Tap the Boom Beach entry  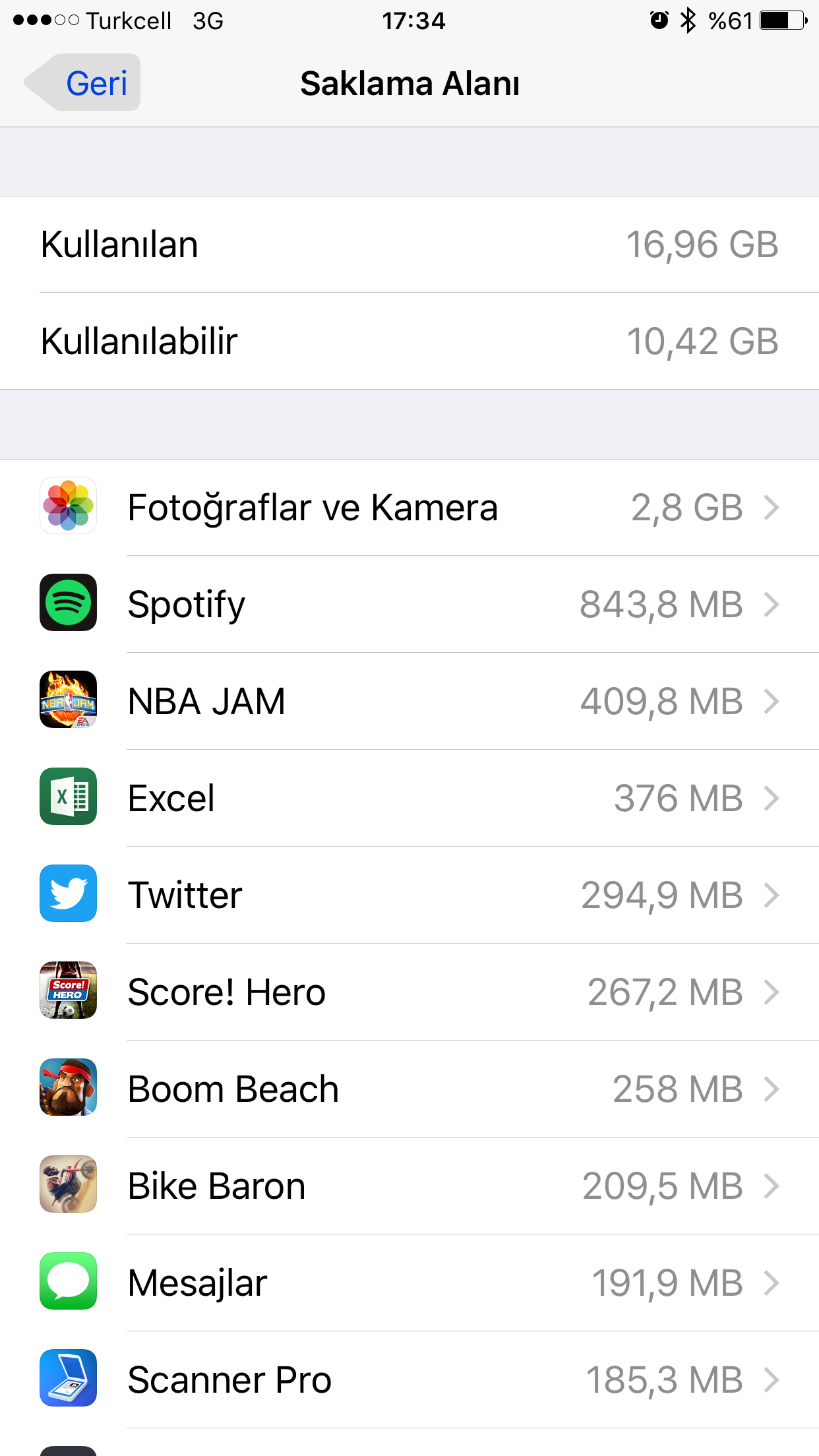click(x=409, y=1089)
